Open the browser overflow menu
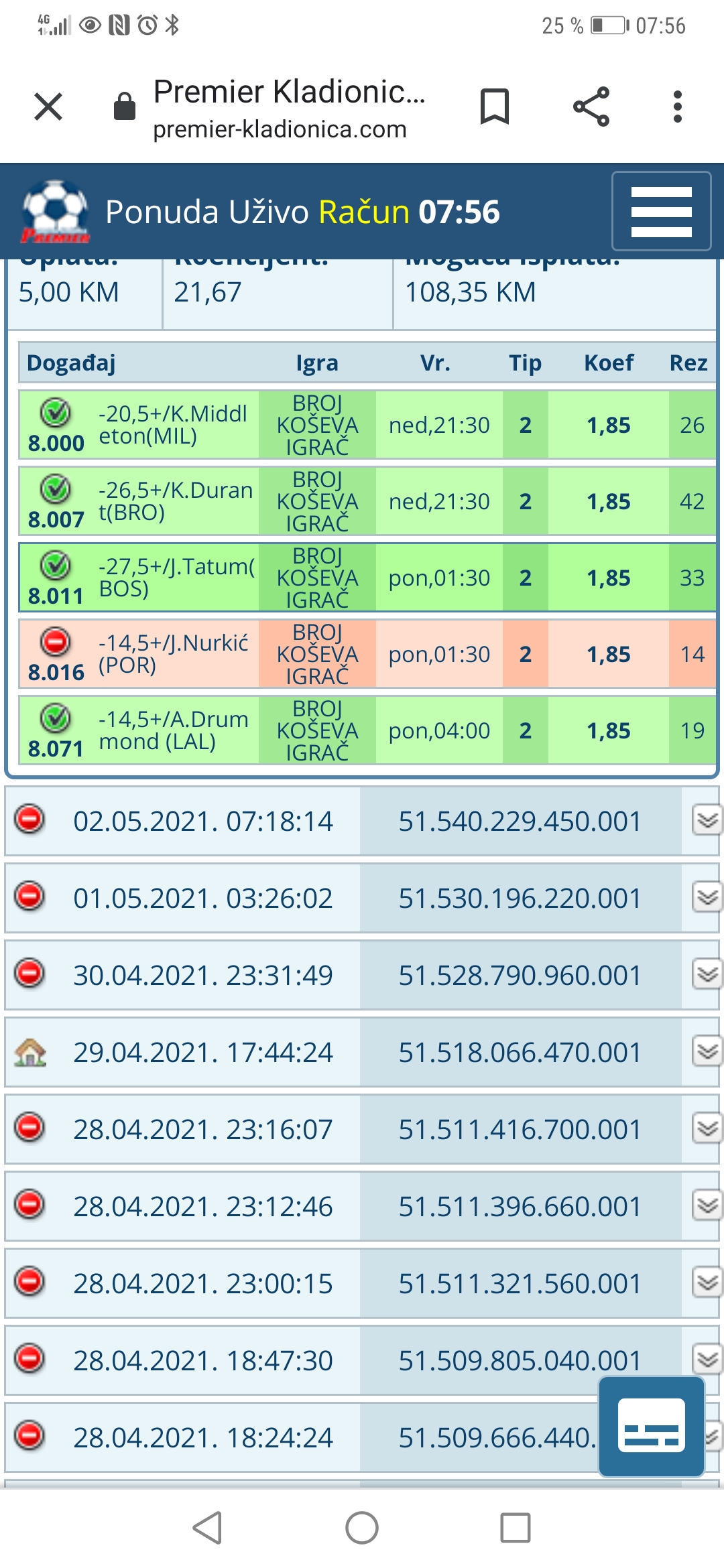Image resolution: width=724 pixels, height=1568 pixels. (677, 107)
